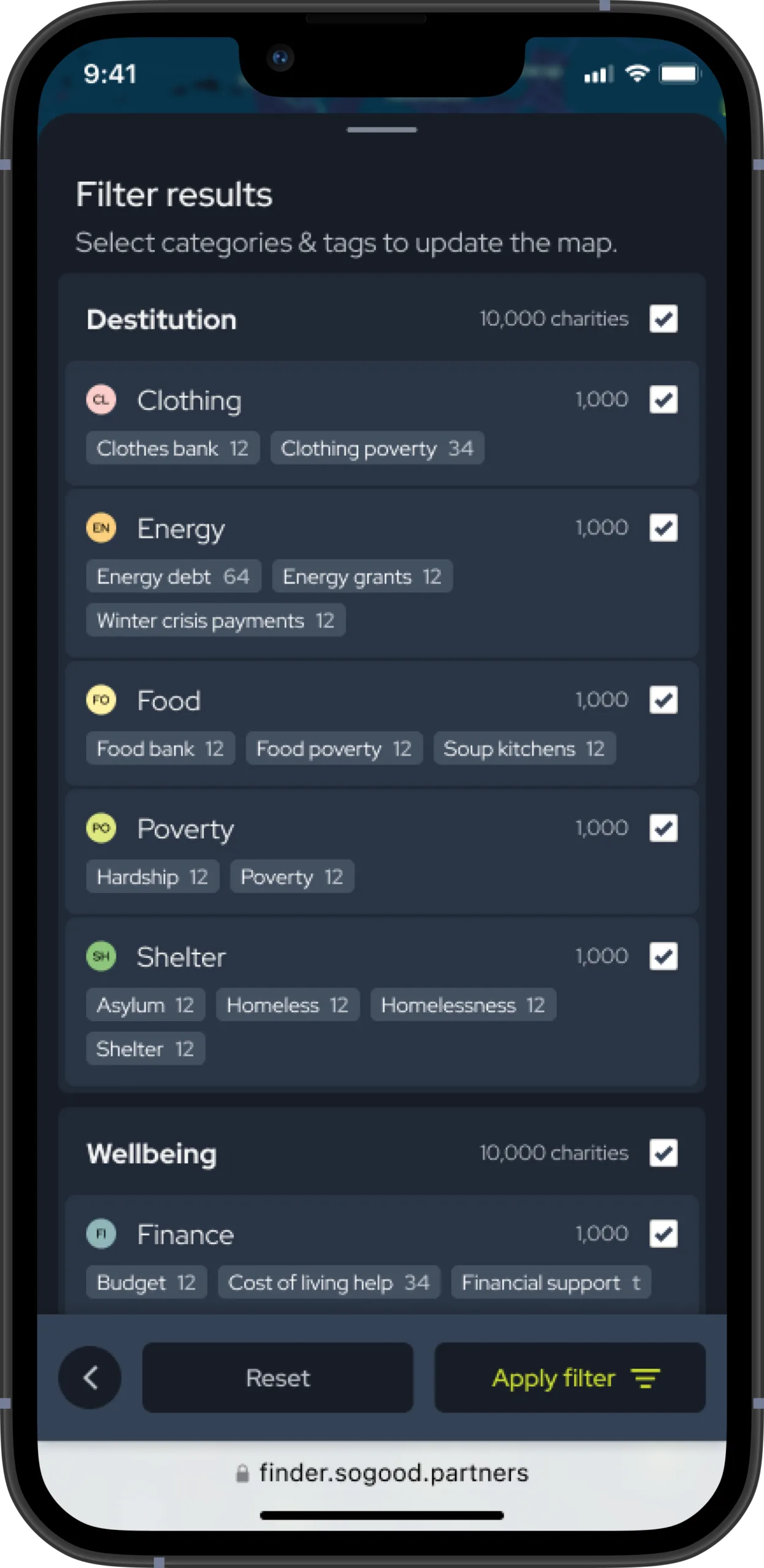Select the Hardship tag
The height and width of the screenshot is (1568, 764).
[152, 877]
